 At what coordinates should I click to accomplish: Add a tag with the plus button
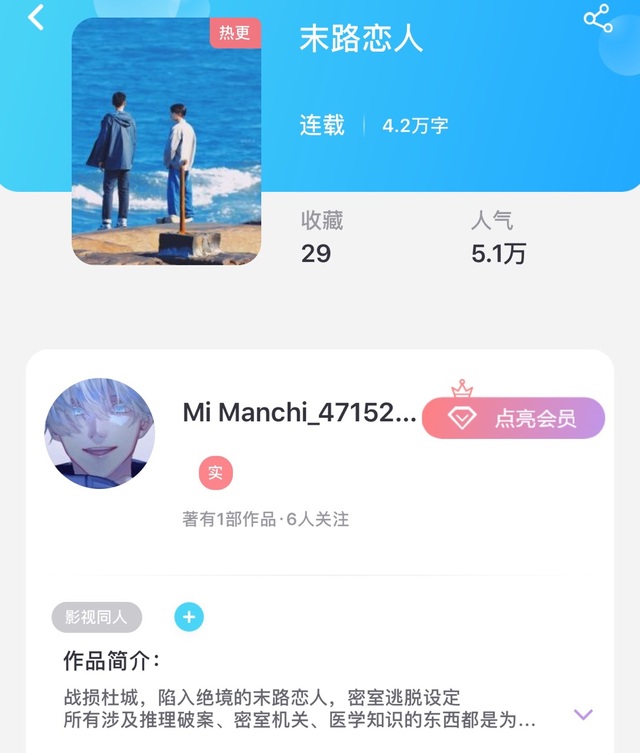tap(189, 617)
